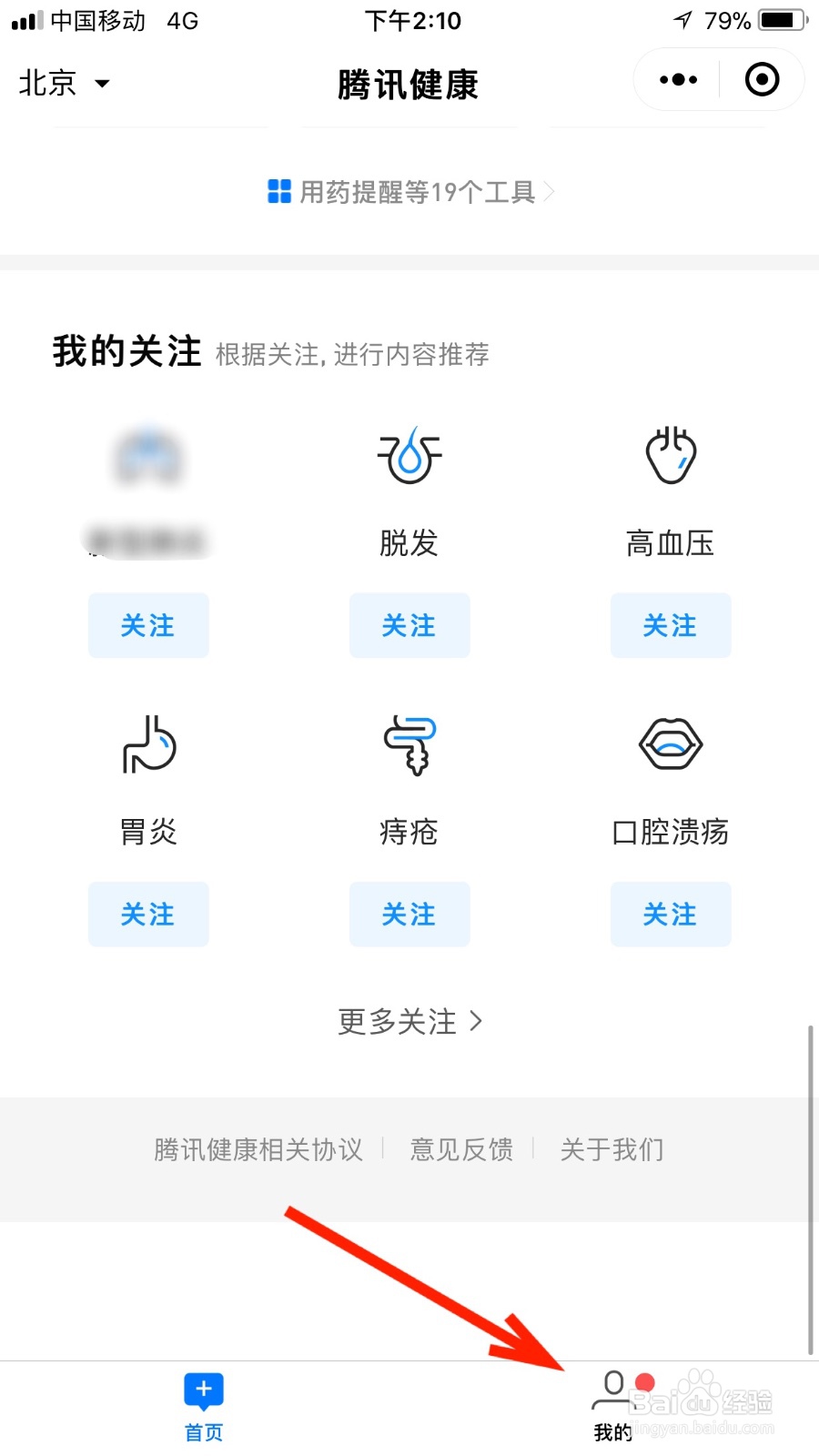Open the mini program overflow menu
Viewport: 819px width, 1456px height.
click(x=678, y=80)
